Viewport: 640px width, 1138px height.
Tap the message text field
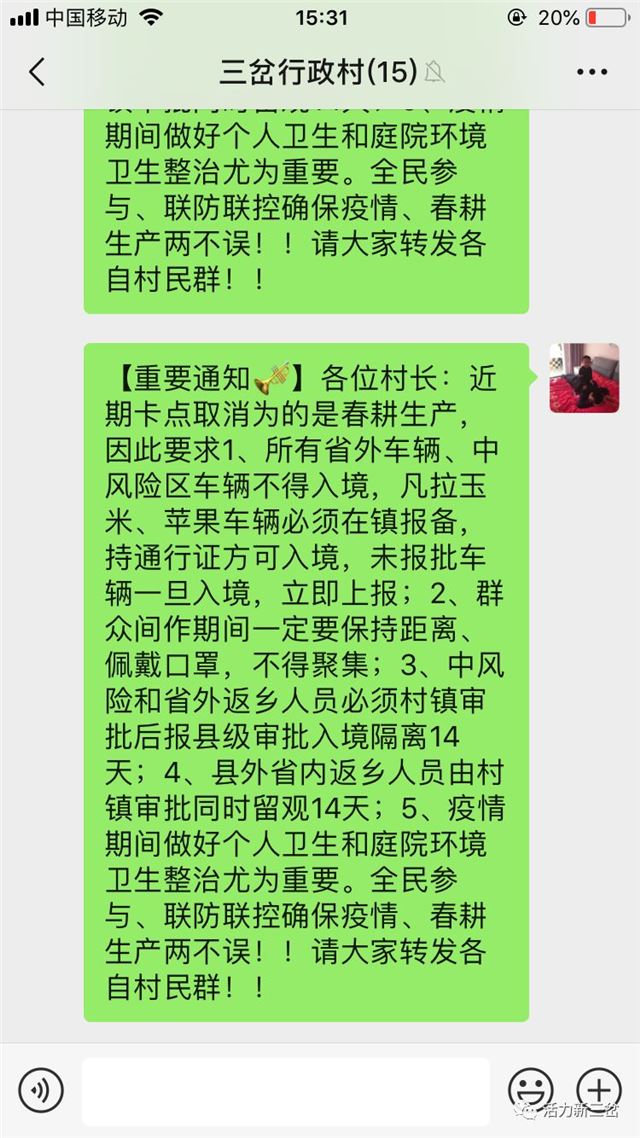click(x=285, y=1091)
